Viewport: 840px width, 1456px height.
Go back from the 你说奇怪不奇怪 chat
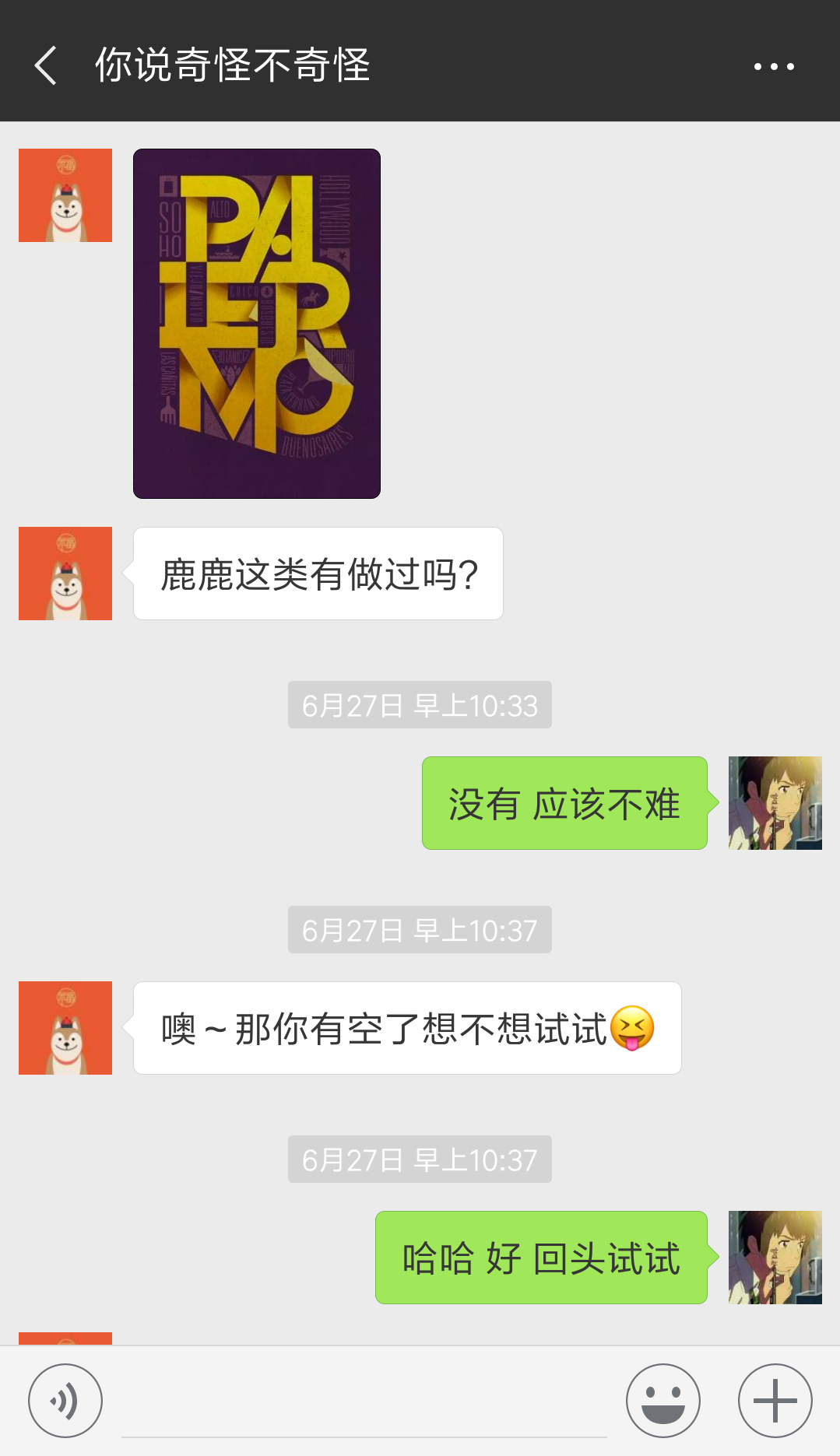pos(47,65)
